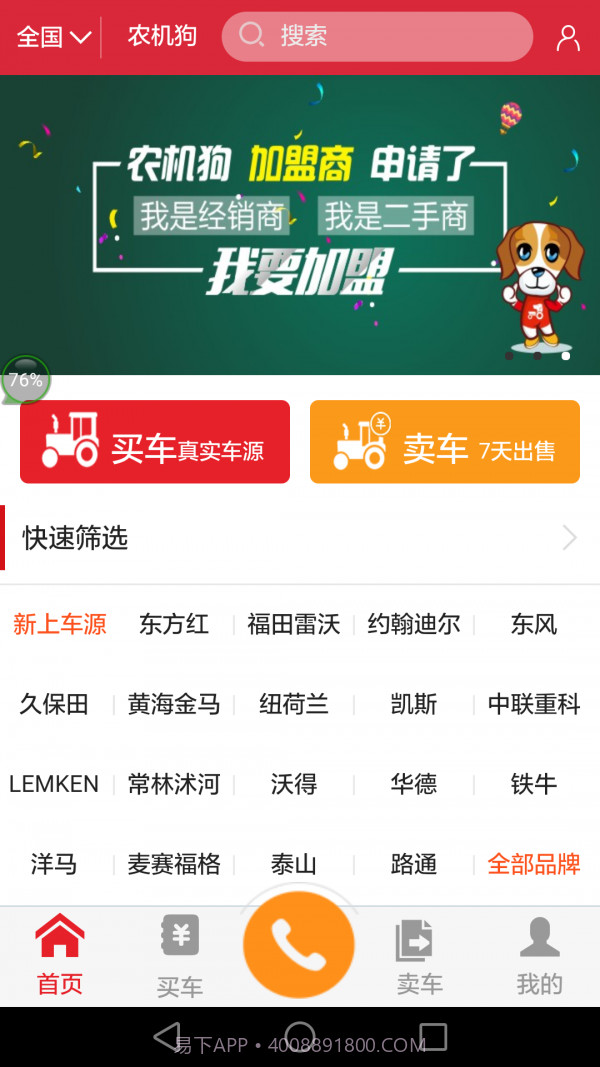
Task: Select the 久保田 brand
Action: pyautogui.click(x=54, y=704)
